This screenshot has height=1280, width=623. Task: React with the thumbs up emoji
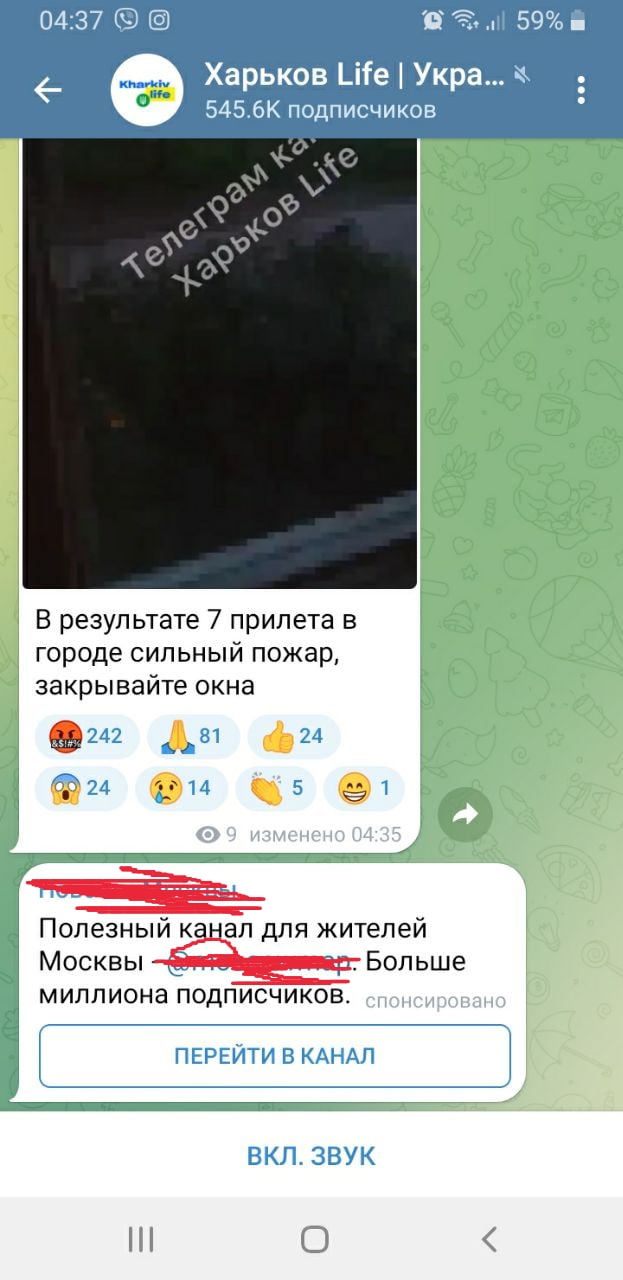coord(292,737)
